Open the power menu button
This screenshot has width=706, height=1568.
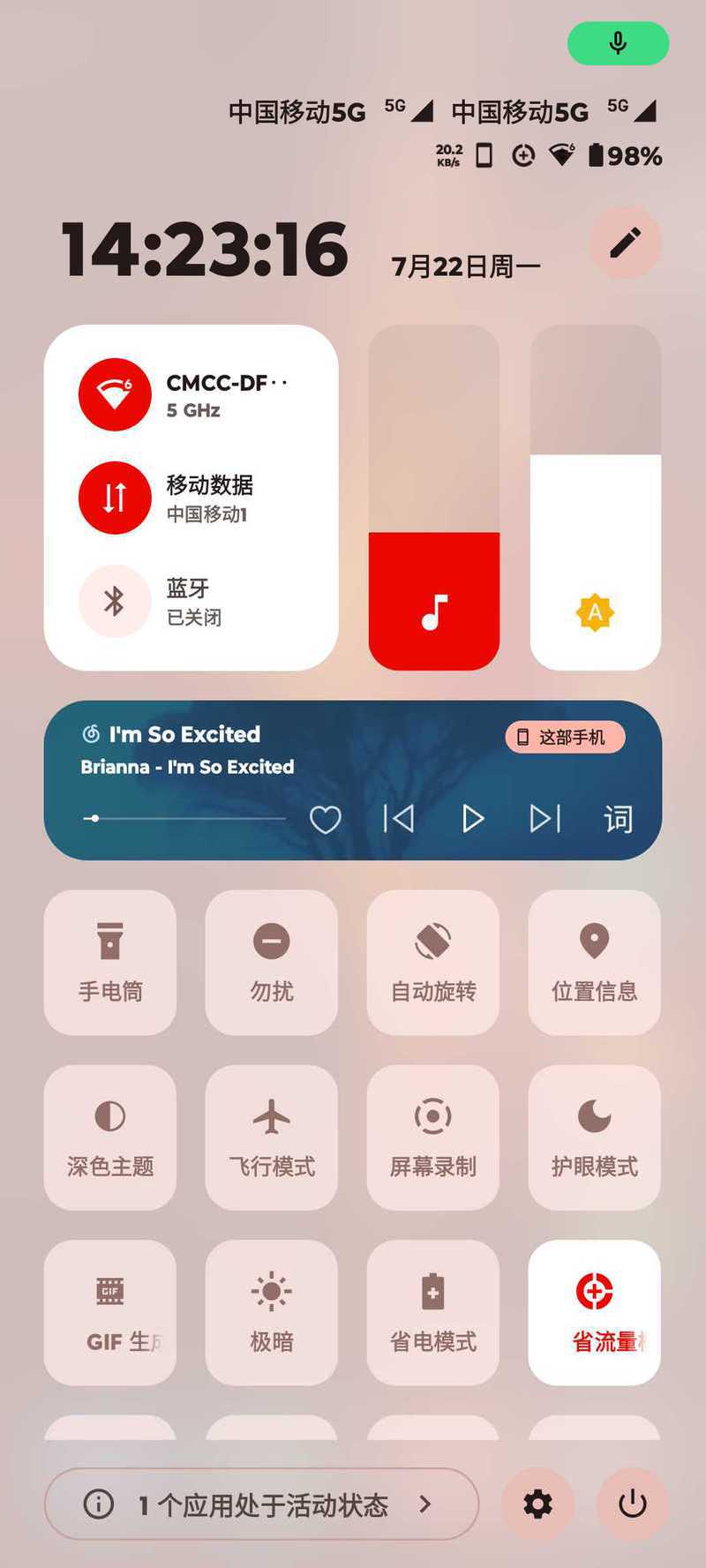point(632,1504)
